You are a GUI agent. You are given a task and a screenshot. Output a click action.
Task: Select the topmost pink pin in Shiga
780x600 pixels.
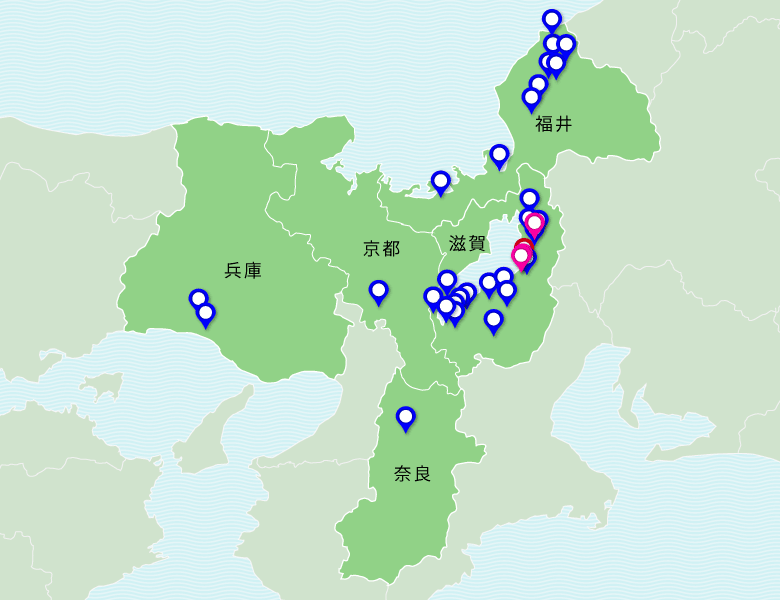point(534,223)
